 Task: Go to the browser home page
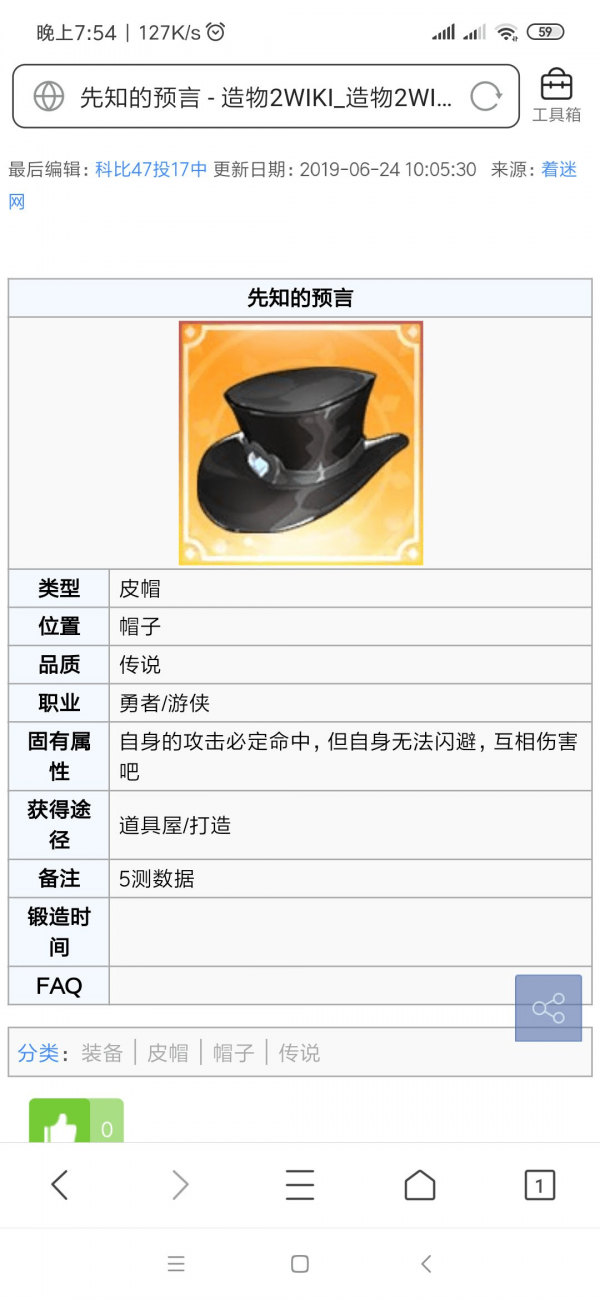pyautogui.click(x=420, y=1185)
